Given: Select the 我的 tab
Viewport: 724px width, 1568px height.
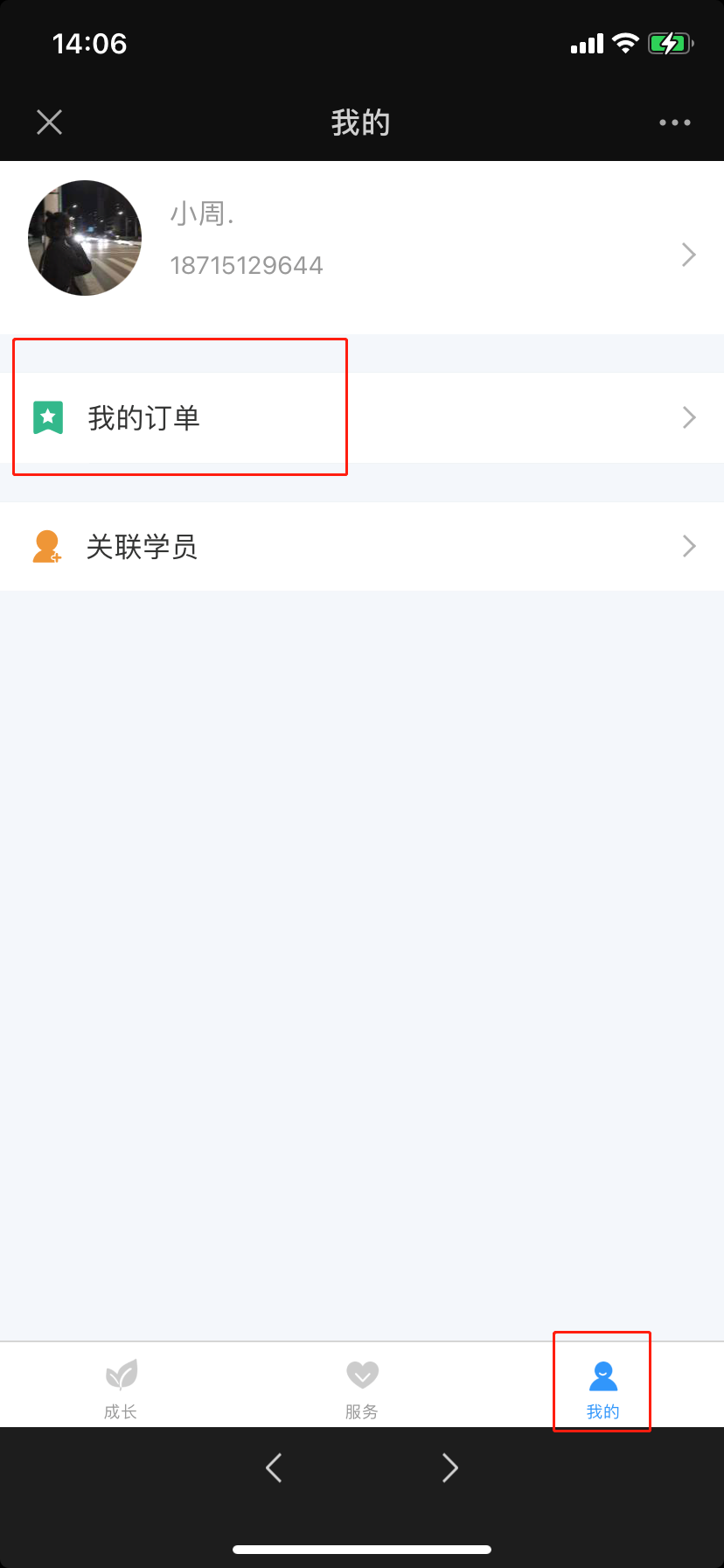Looking at the screenshot, I should point(603,1387).
